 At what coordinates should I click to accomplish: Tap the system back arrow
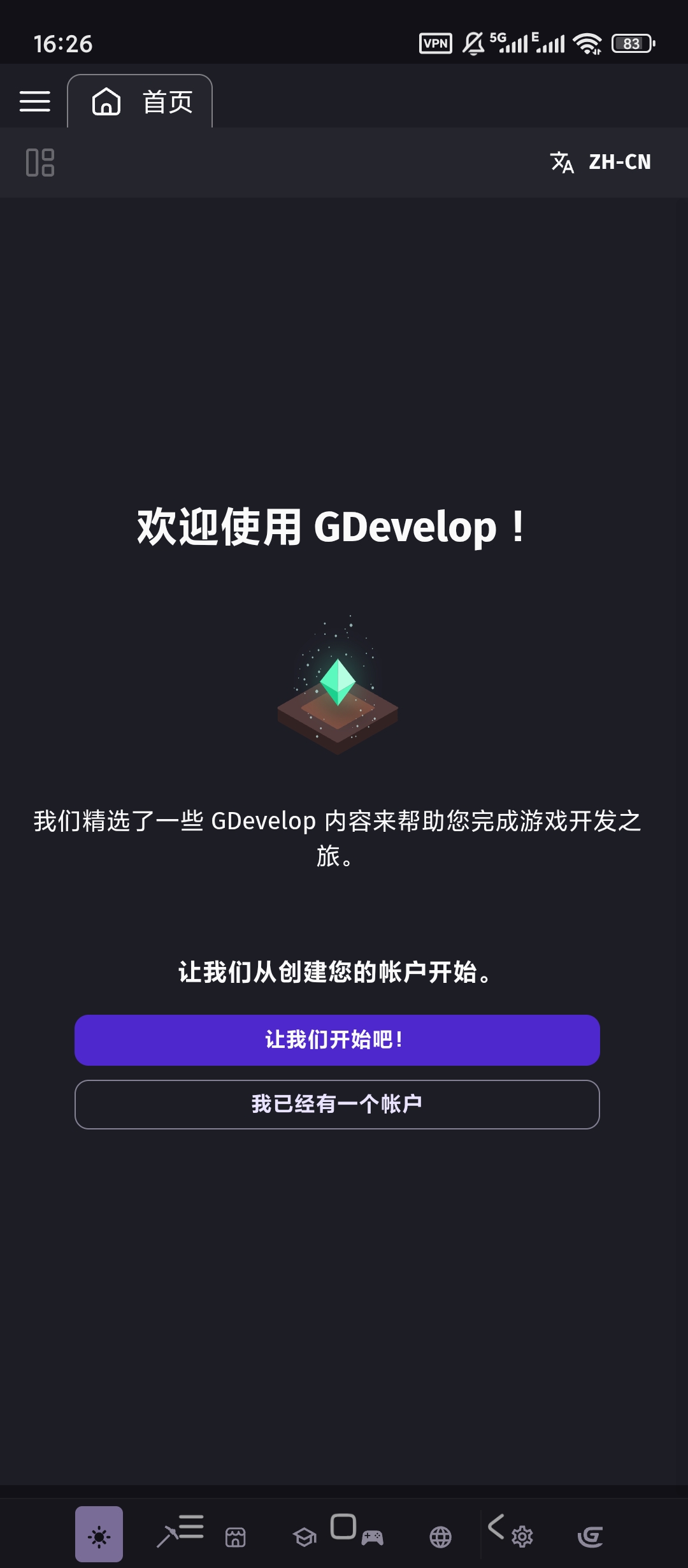tap(496, 1526)
